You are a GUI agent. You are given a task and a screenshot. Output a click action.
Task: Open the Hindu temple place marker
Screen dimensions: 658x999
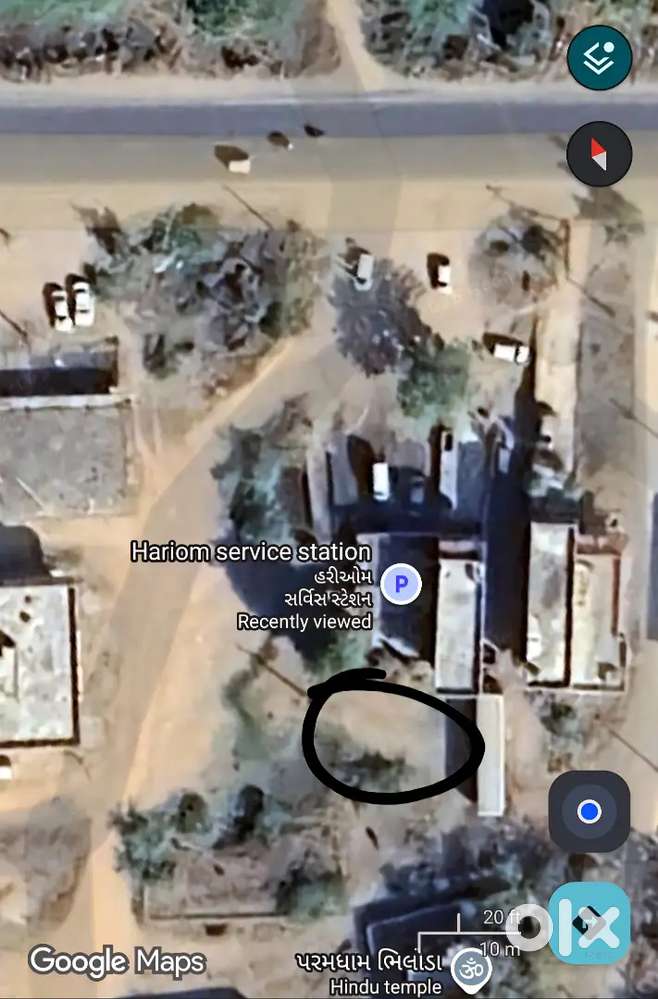click(x=465, y=969)
